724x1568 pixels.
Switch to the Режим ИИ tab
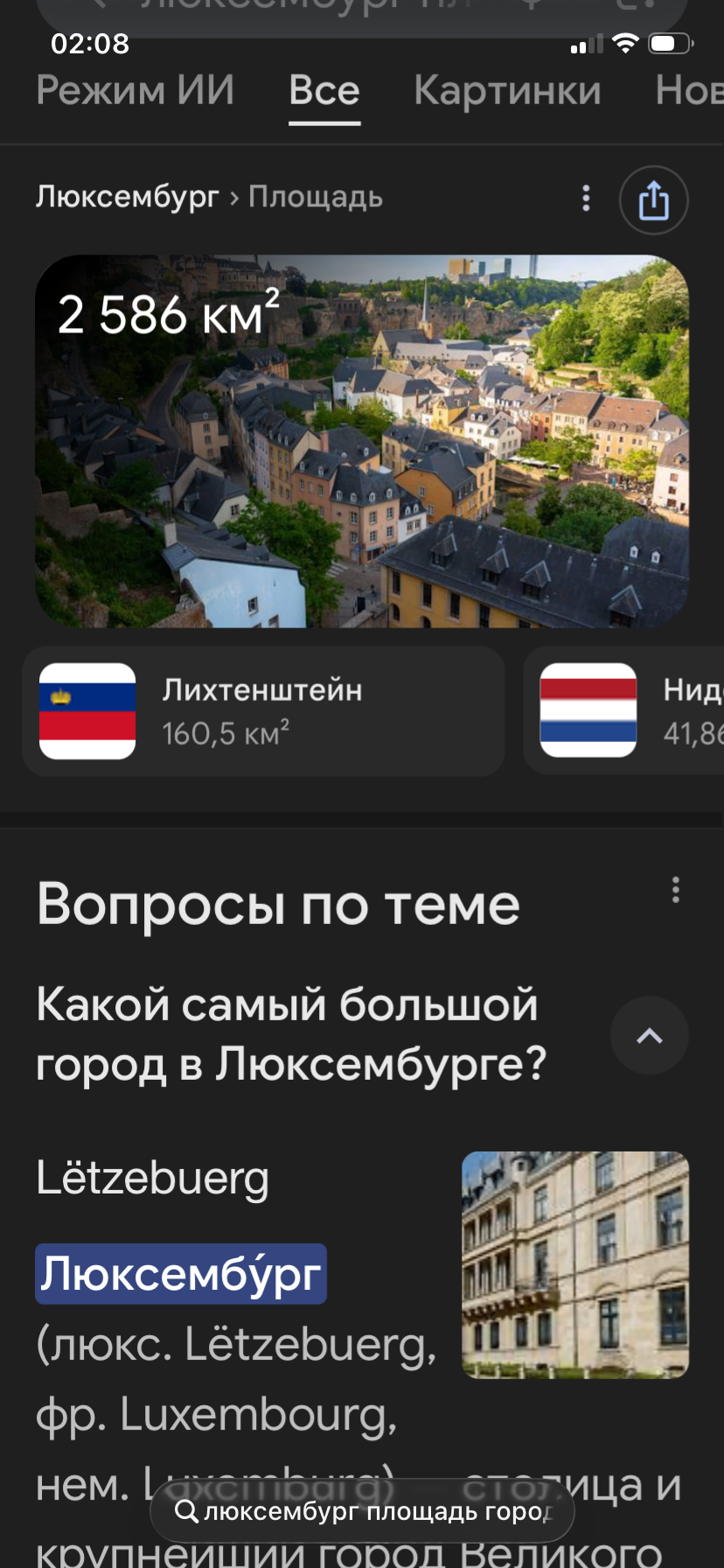136,91
